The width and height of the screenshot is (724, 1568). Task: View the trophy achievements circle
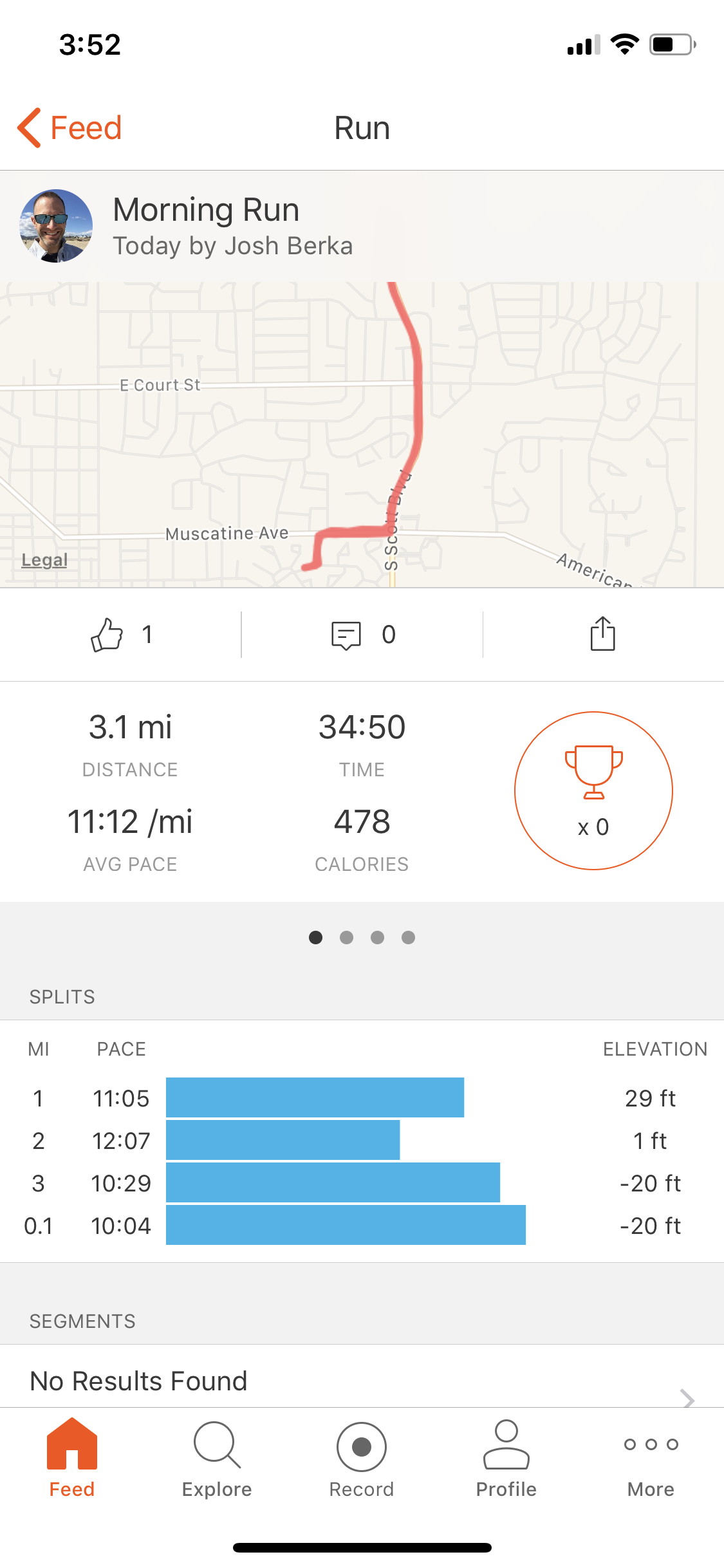click(593, 790)
